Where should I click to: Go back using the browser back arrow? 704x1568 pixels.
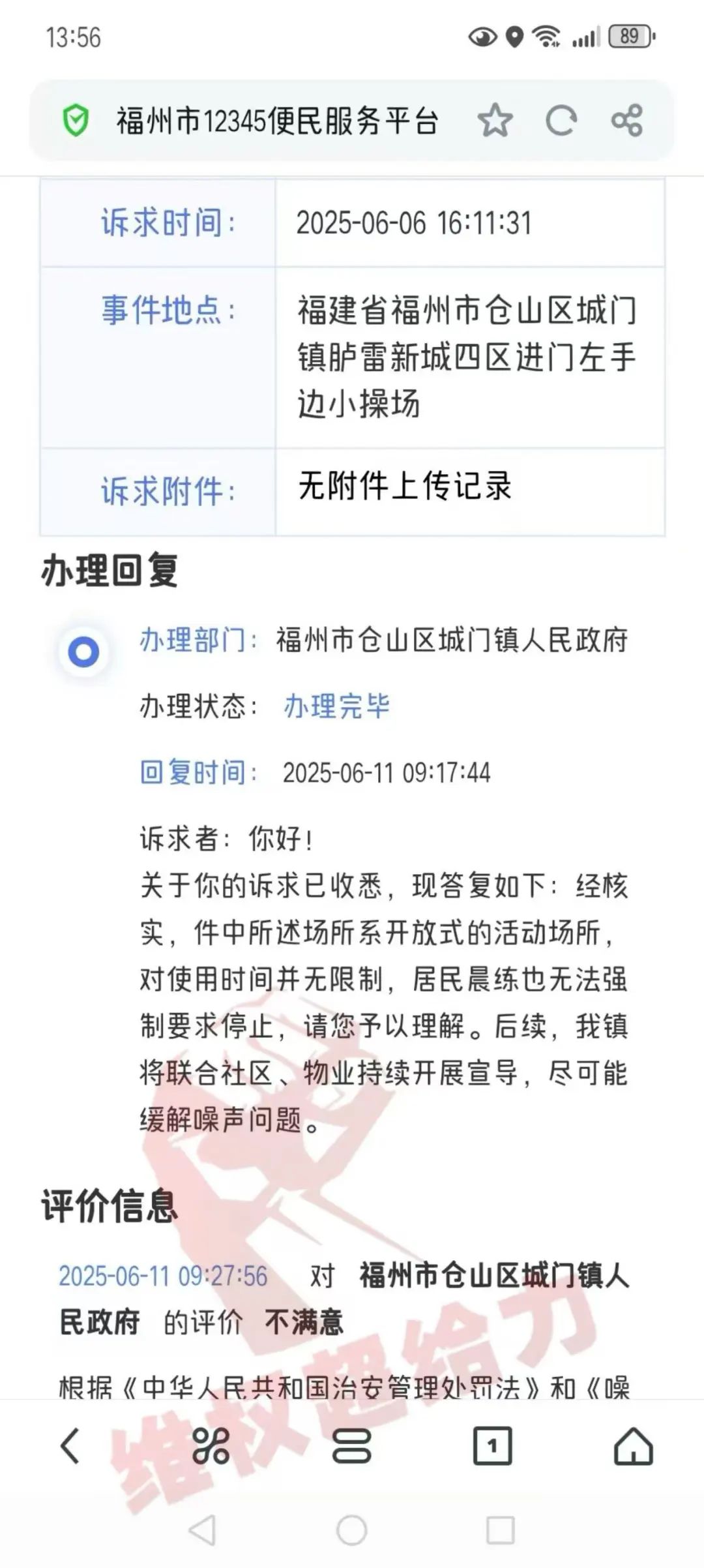(x=70, y=1446)
